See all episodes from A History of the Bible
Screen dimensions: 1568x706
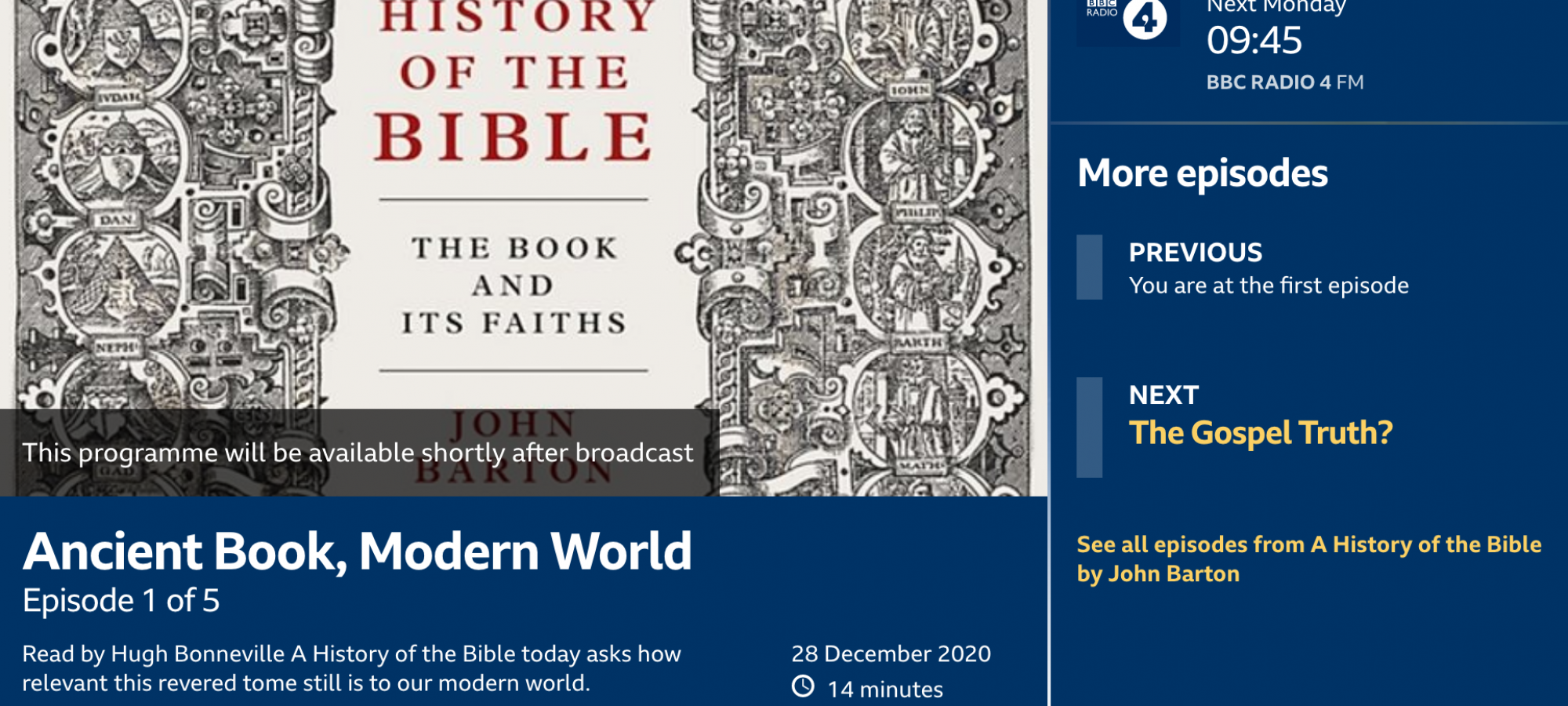(x=1308, y=559)
